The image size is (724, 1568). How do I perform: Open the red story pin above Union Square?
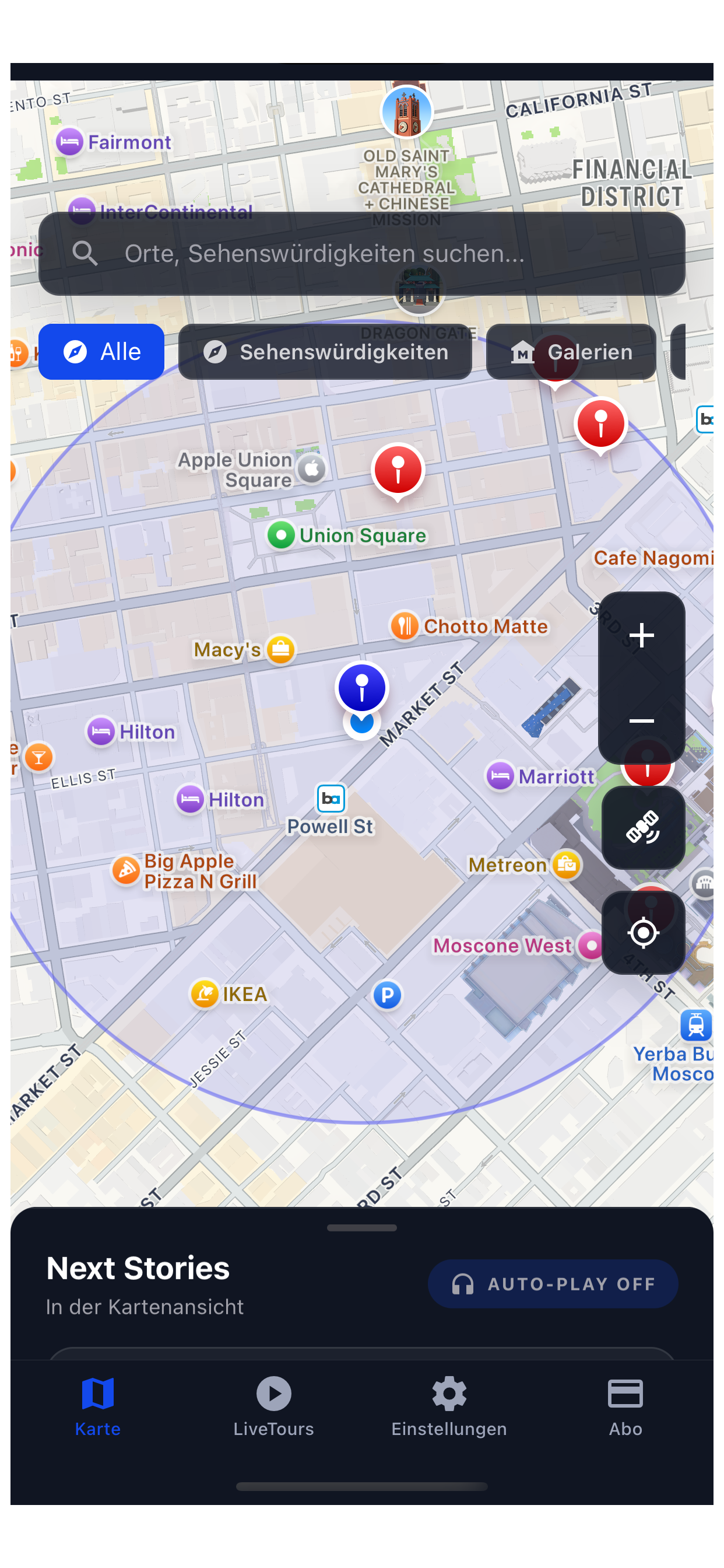pos(398,470)
